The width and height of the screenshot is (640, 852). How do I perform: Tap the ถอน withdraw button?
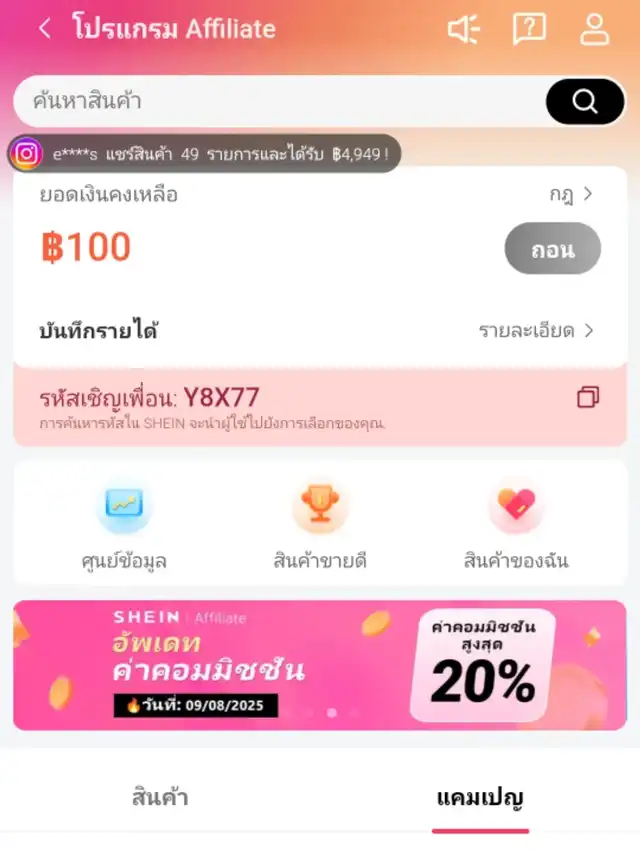552,249
